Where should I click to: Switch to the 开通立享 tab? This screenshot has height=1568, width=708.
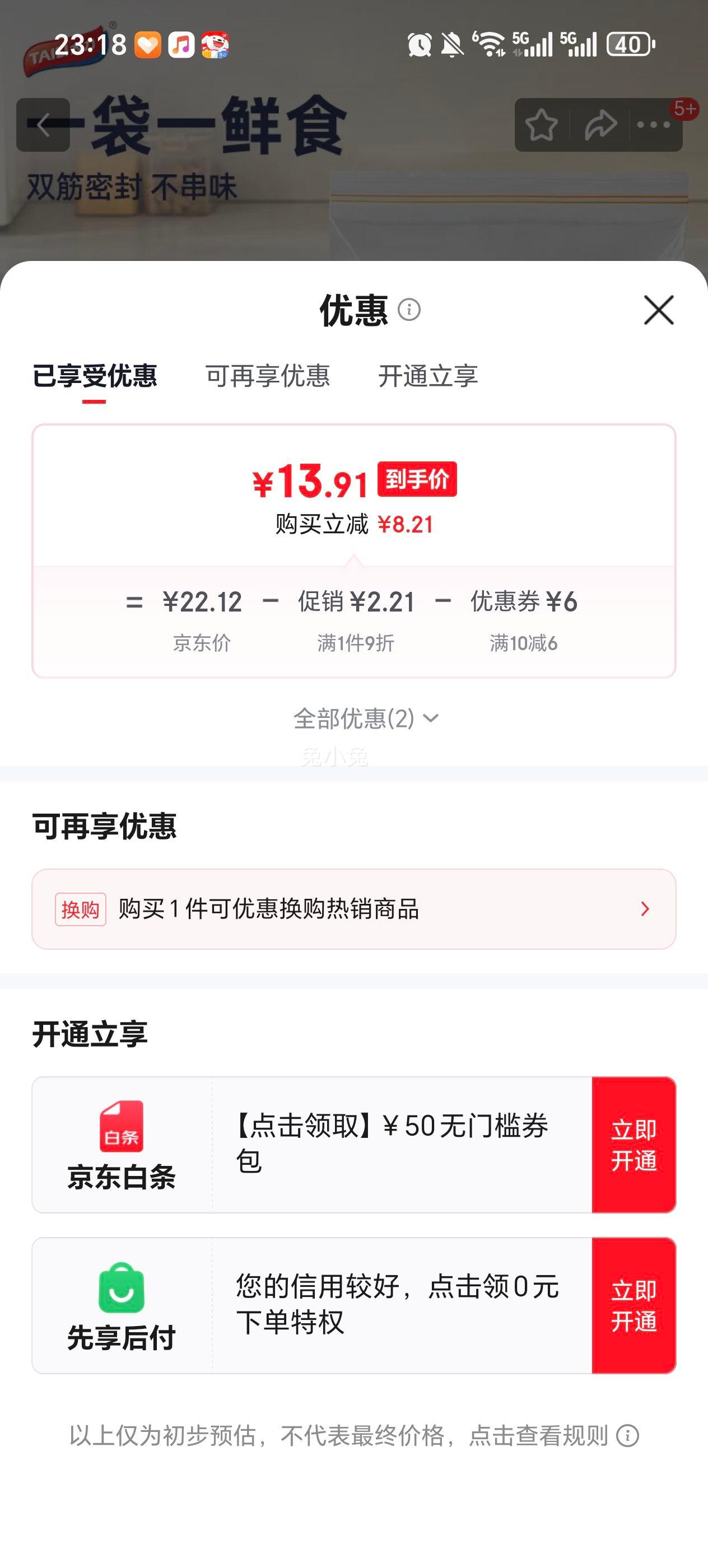pos(429,377)
